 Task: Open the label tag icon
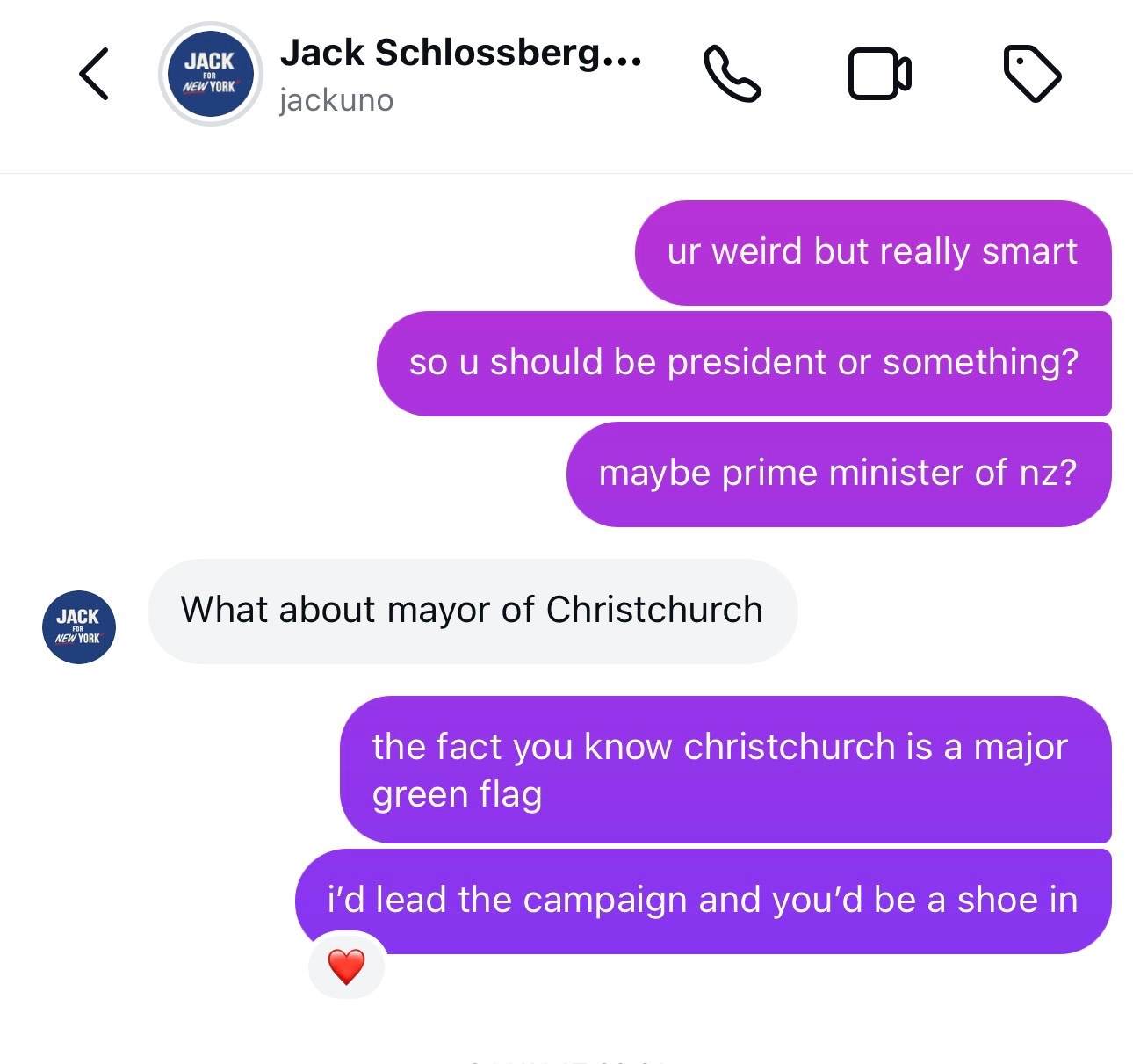pyautogui.click(x=1032, y=75)
